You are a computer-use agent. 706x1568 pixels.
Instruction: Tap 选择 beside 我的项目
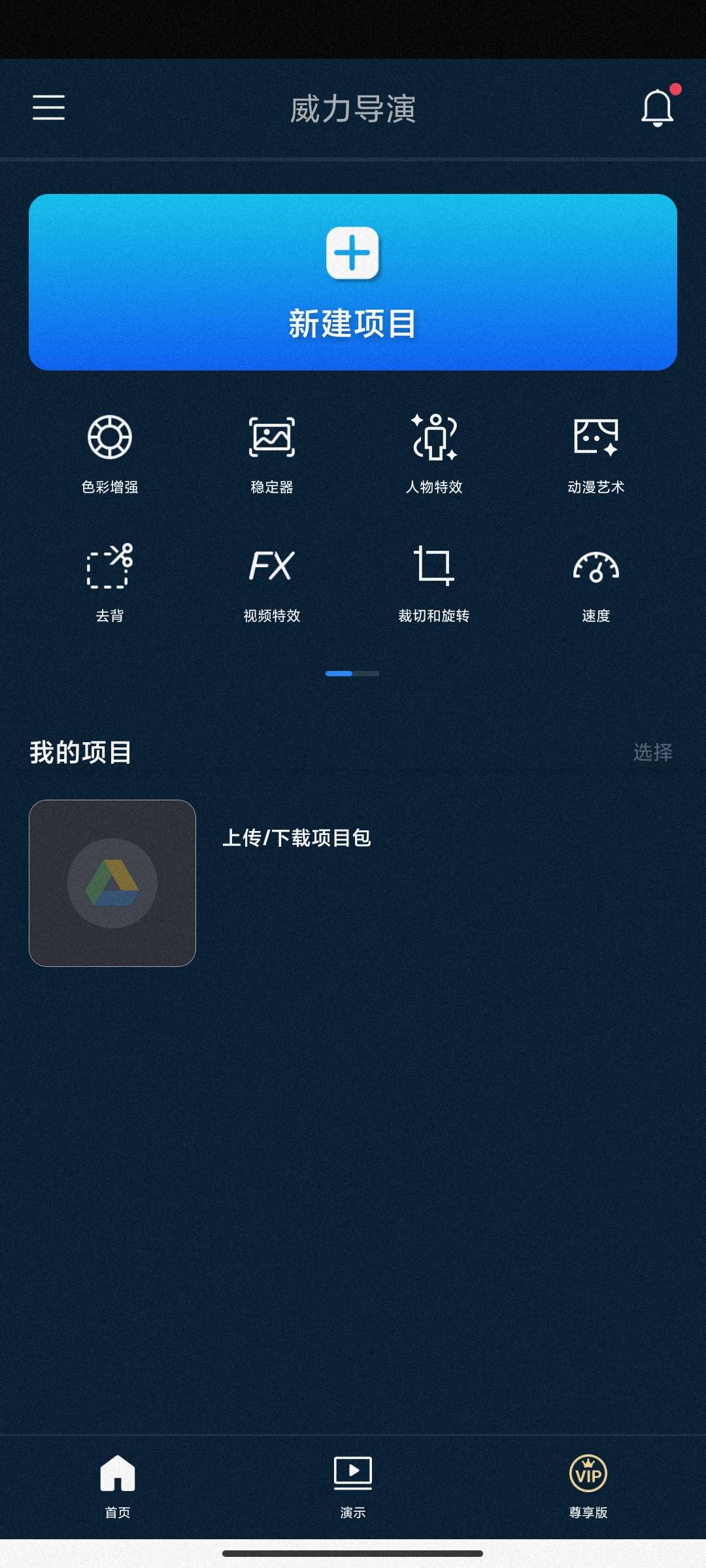pos(652,753)
